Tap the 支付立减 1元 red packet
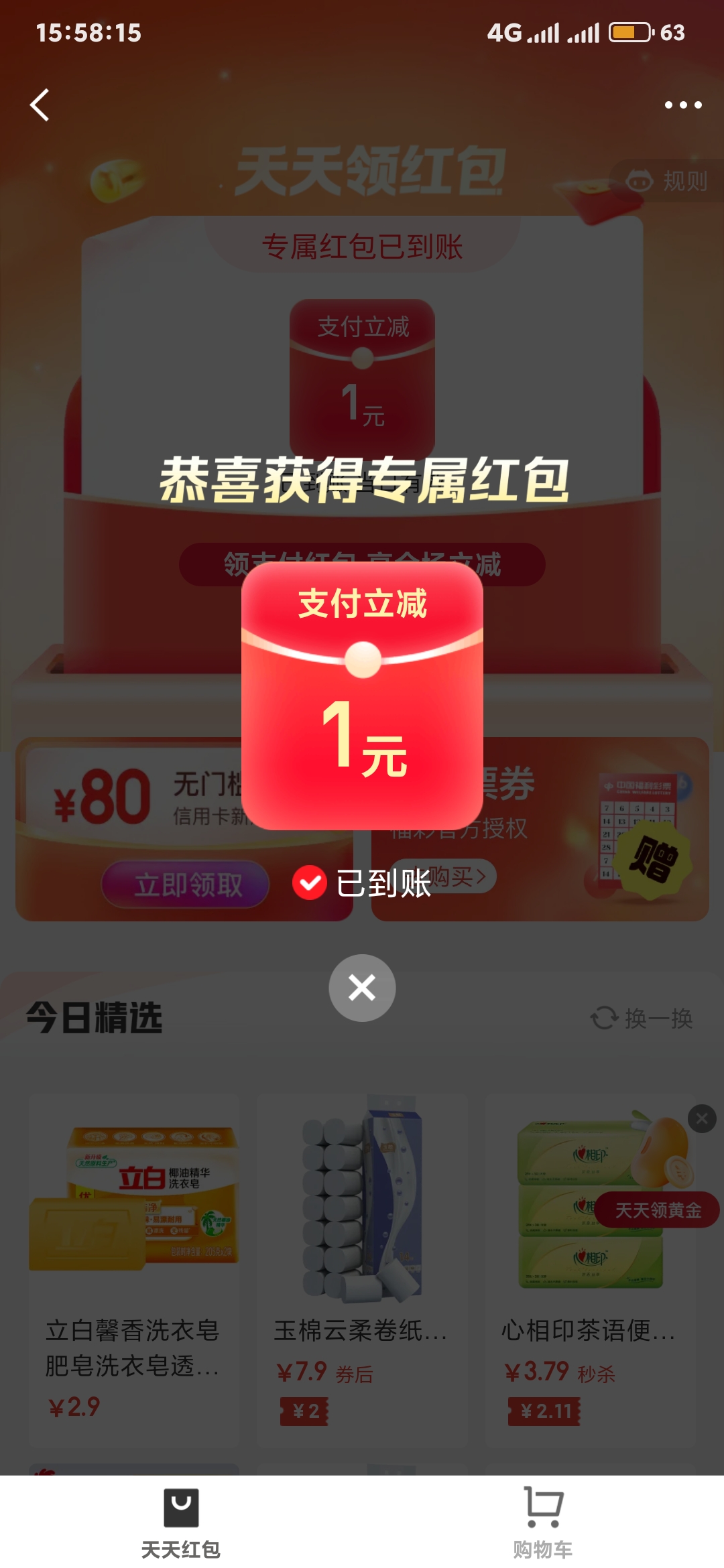Image resolution: width=724 pixels, height=1568 pixels. coord(362,697)
